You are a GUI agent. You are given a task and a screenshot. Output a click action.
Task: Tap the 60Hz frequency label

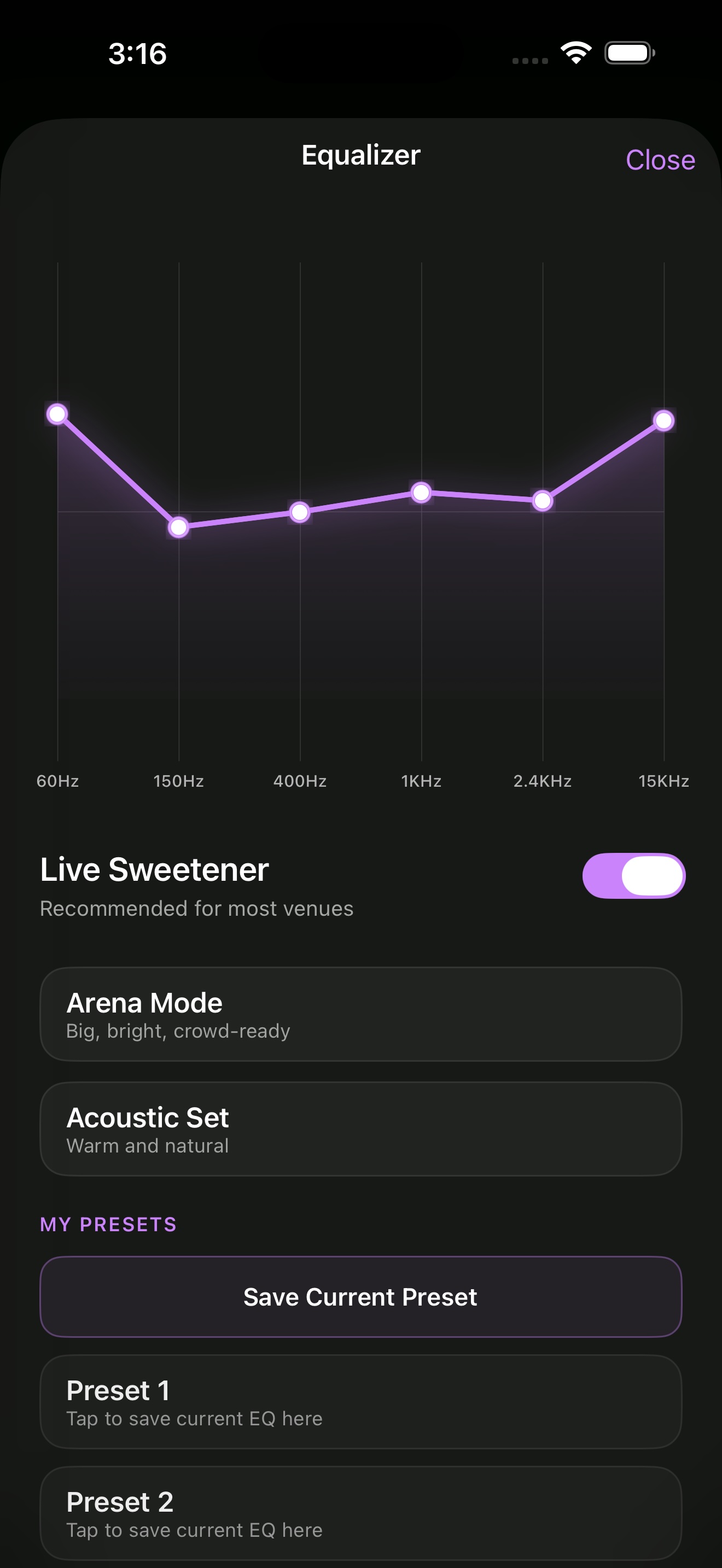[58, 781]
